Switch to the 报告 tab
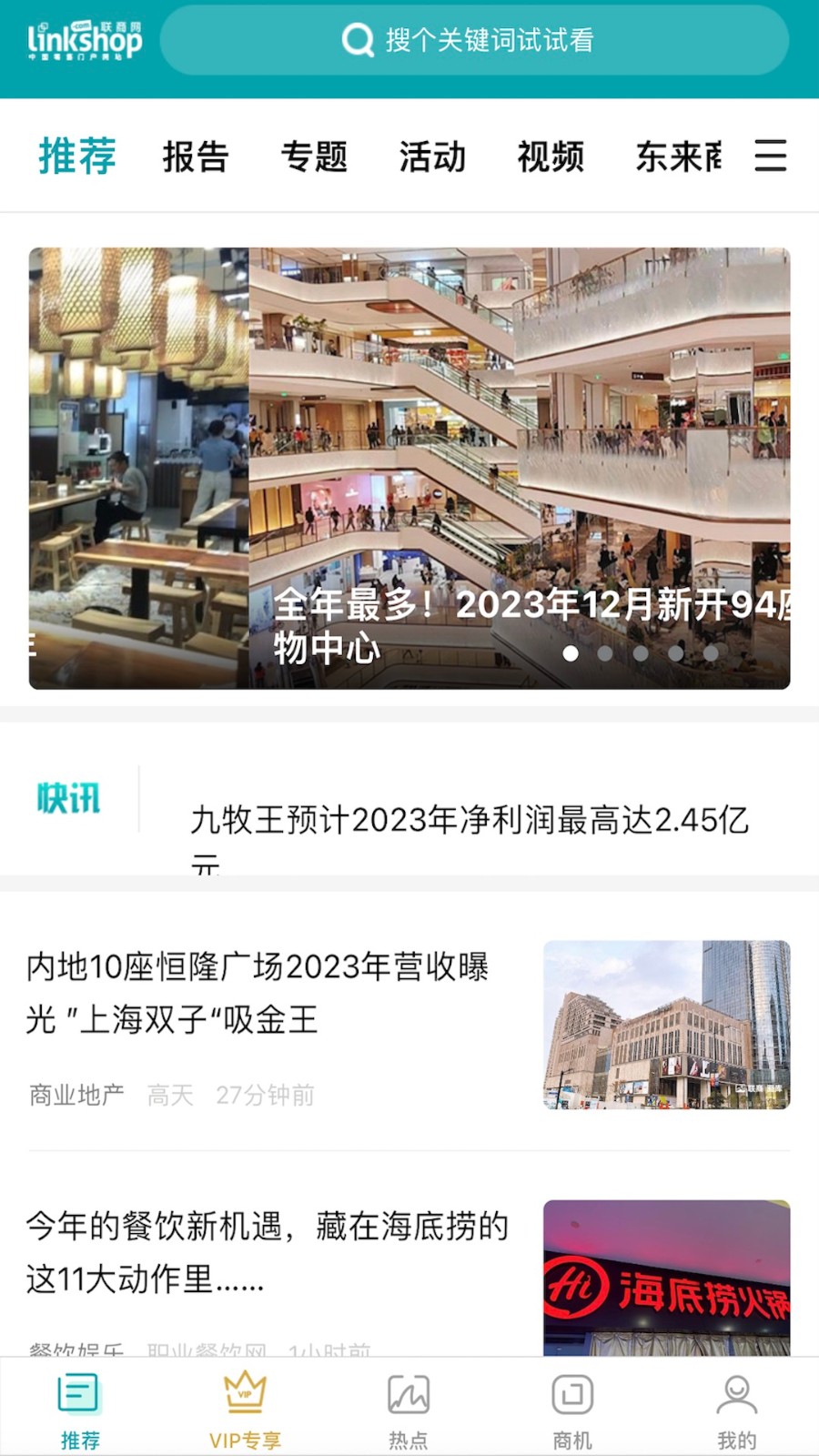This screenshot has height=1456, width=819. (196, 157)
